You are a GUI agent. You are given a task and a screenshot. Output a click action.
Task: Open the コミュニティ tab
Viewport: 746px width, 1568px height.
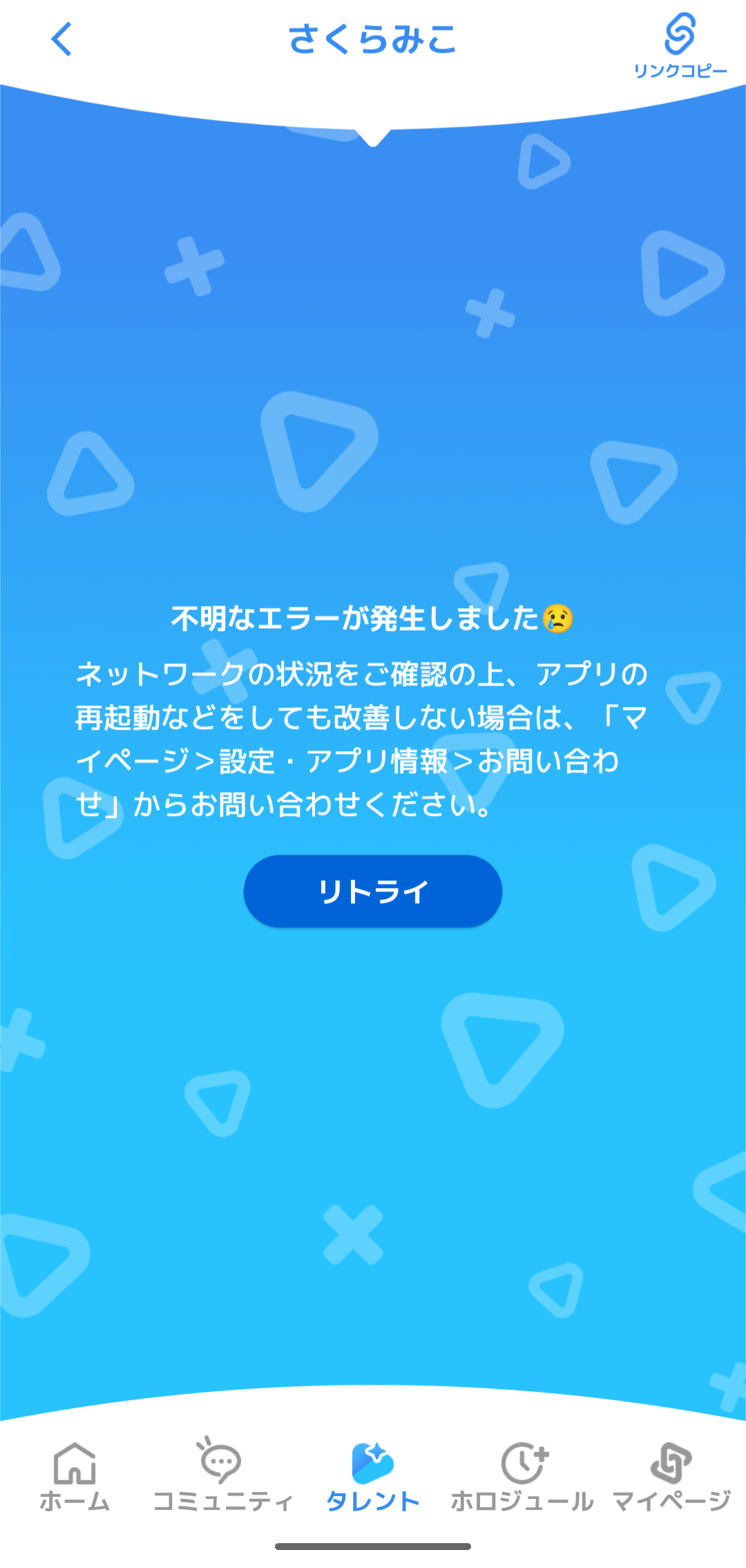222,1477
